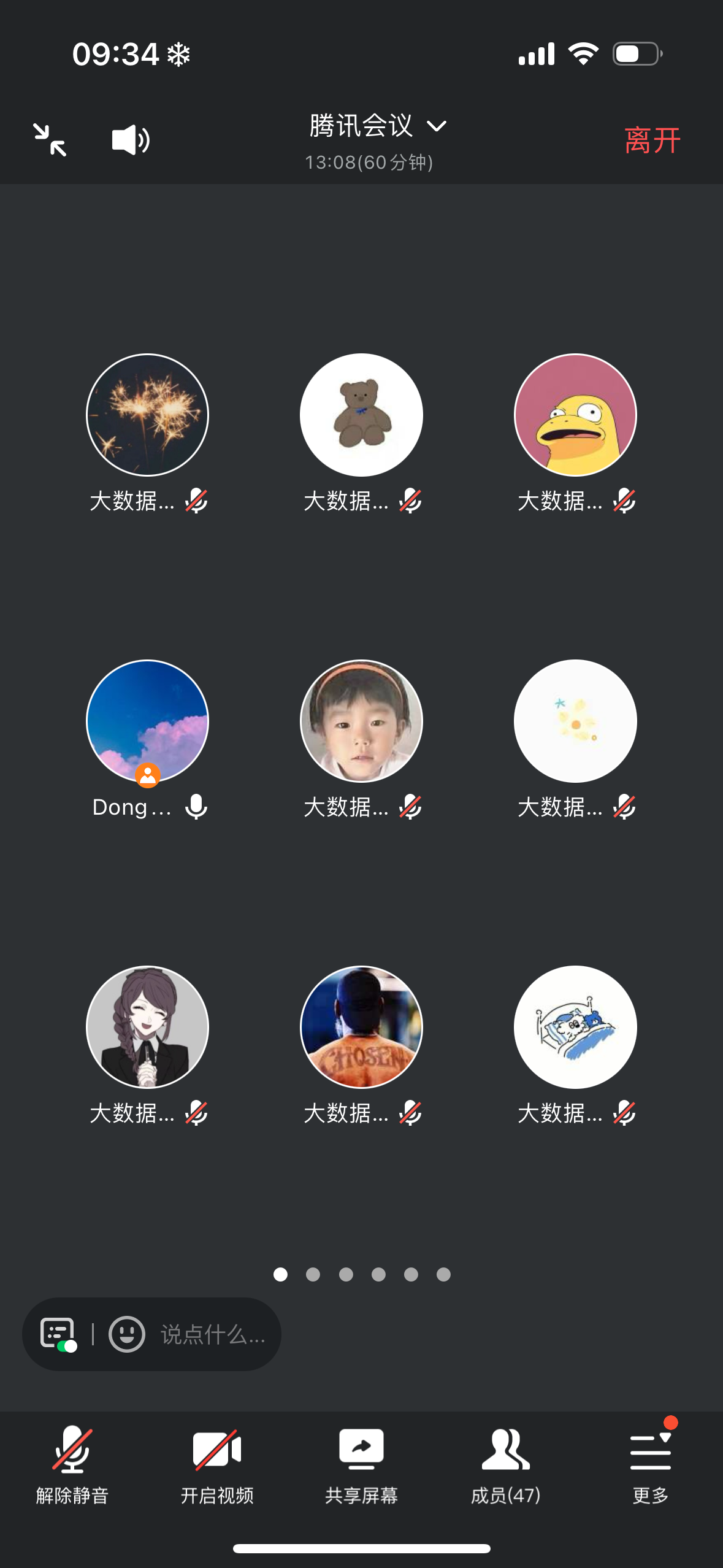Select the participant with CHOSEN tattoo avatar
Viewport: 723px width, 1568px height.
pos(361,1027)
